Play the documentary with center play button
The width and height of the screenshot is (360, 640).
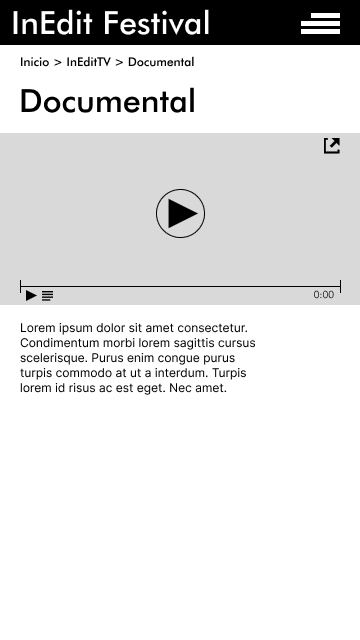click(180, 213)
